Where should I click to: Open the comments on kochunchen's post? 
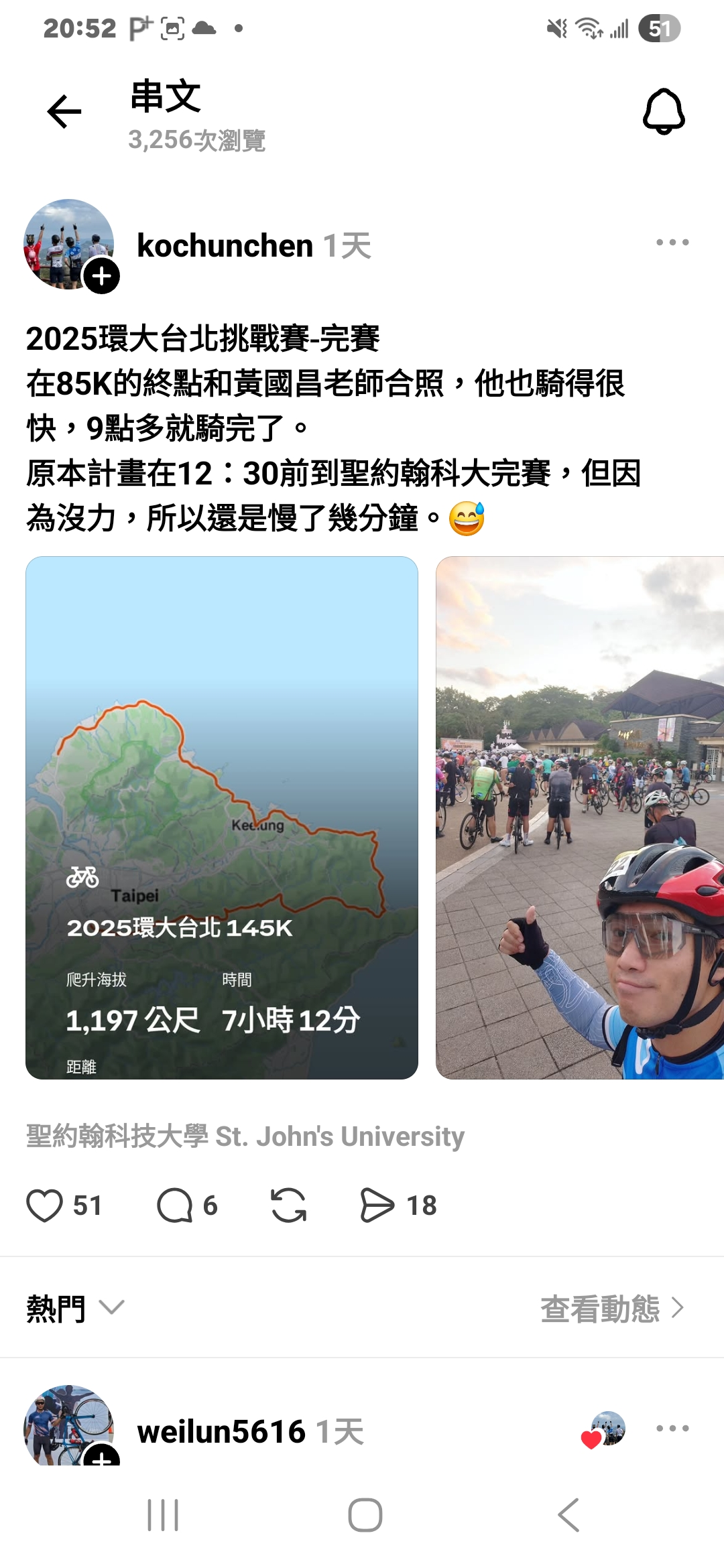pyautogui.click(x=175, y=1205)
